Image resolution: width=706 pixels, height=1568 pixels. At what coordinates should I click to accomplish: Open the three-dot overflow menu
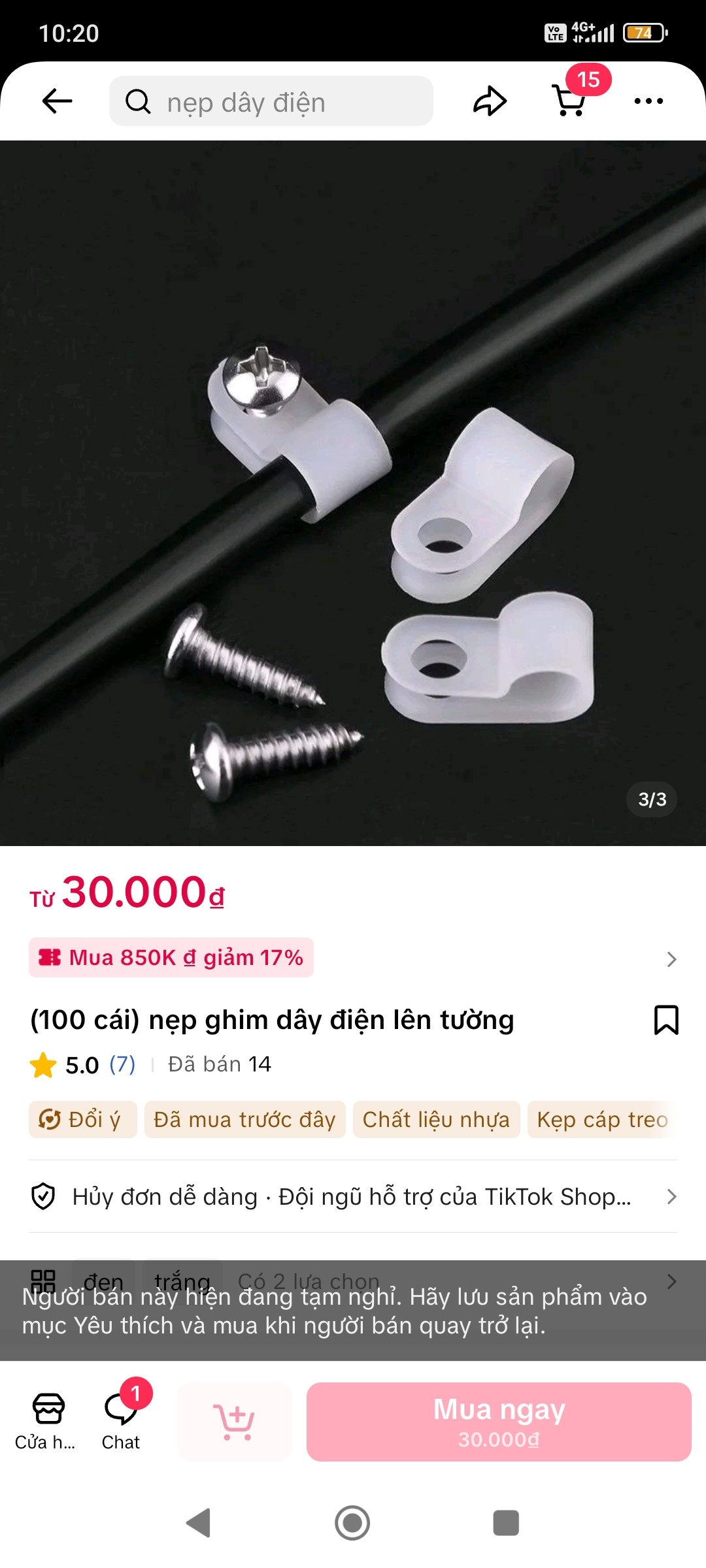point(648,101)
